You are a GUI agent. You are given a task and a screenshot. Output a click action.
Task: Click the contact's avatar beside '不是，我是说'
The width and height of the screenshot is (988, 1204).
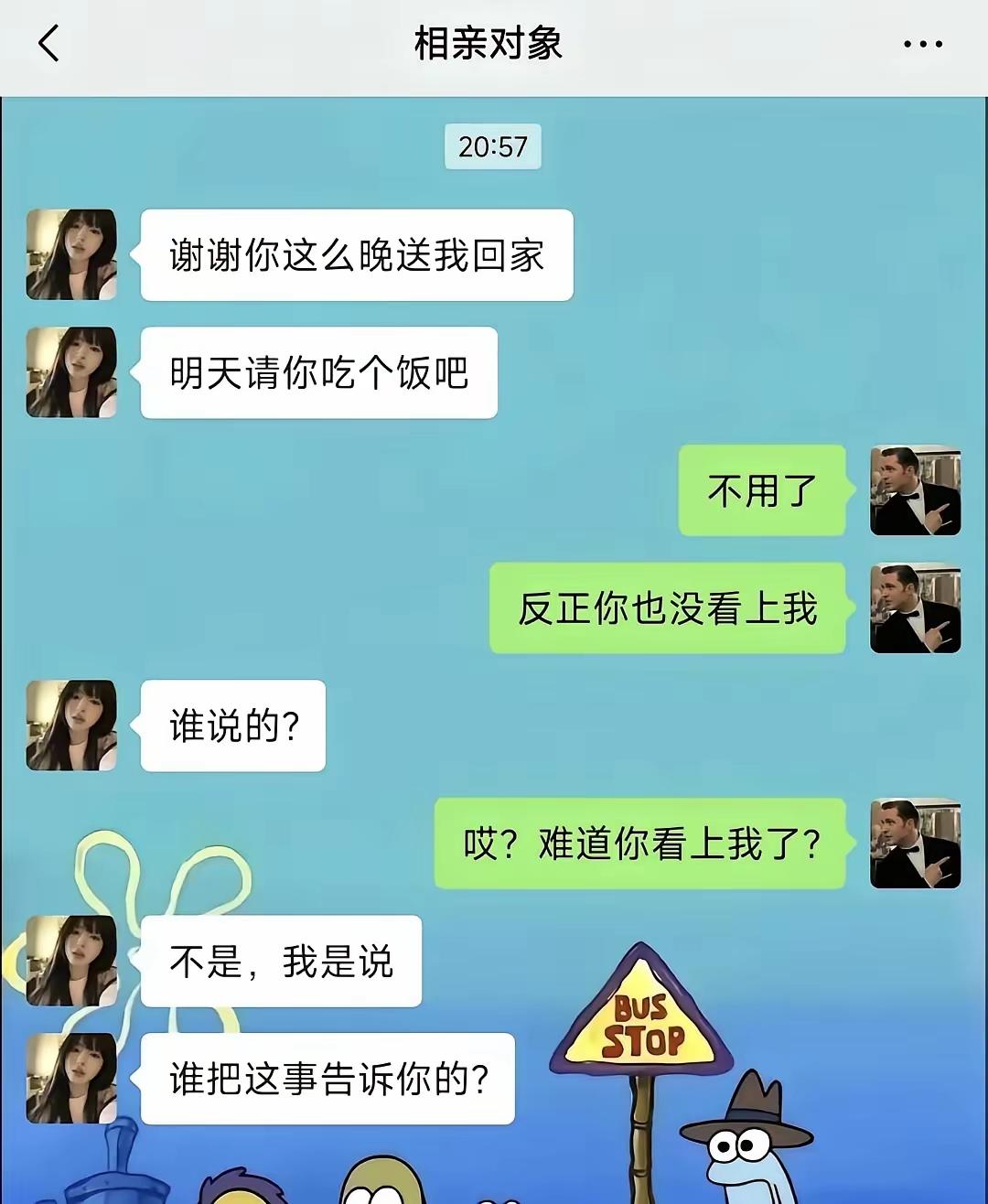(70, 960)
